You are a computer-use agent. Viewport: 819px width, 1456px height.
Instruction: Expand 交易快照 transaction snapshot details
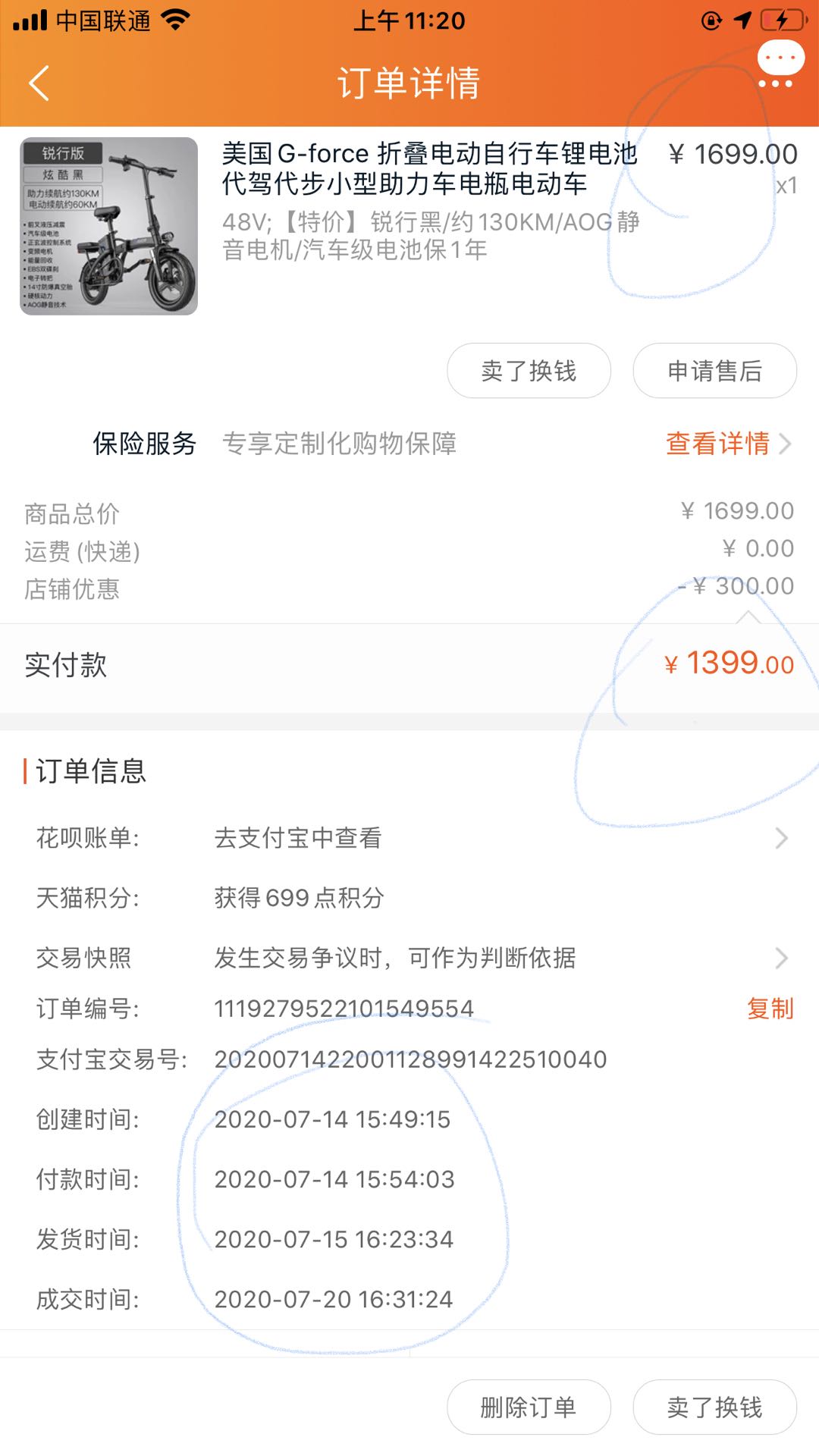pyautogui.click(x=783, y=958)
